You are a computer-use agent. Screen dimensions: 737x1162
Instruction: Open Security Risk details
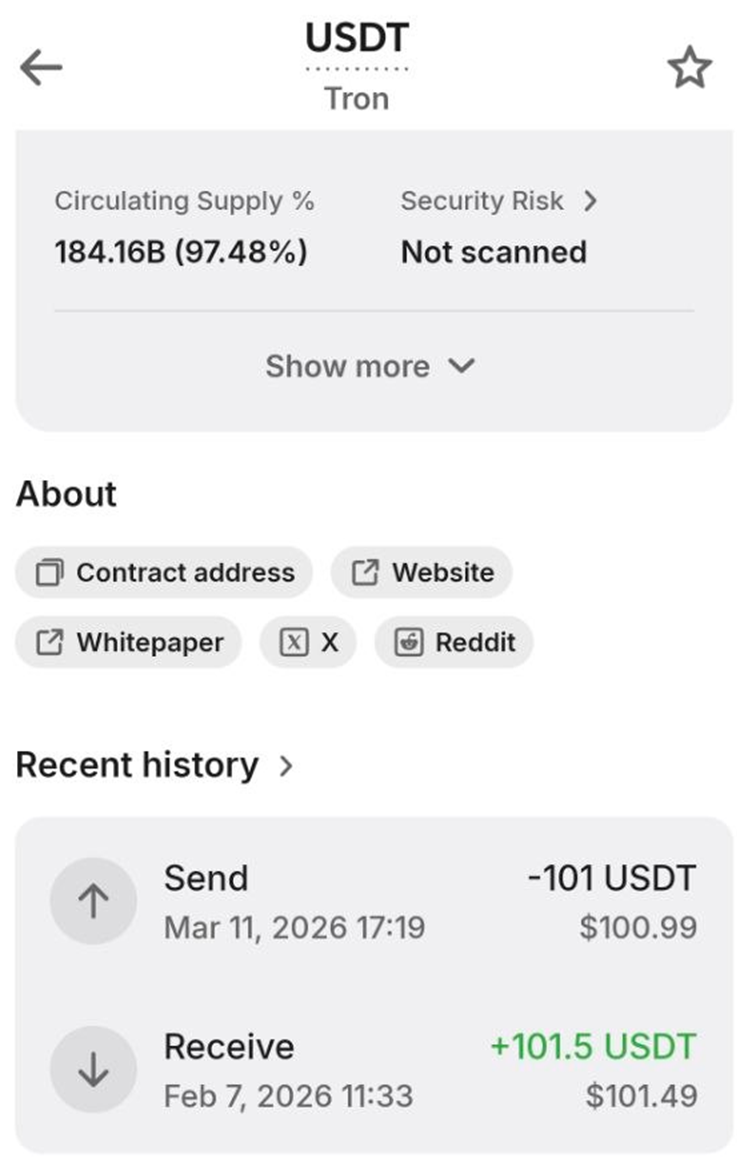tap(498, 201)
